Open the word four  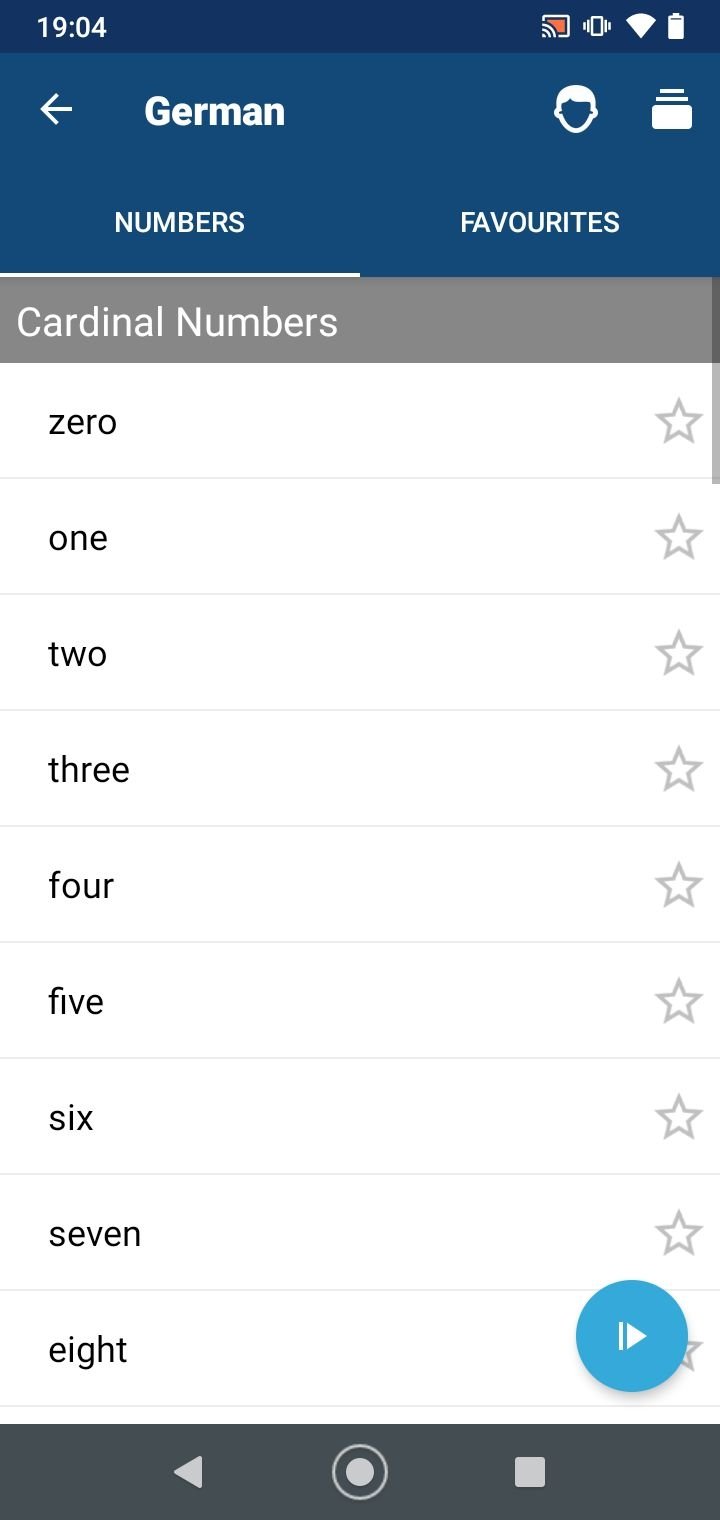(x=360, y=885)
